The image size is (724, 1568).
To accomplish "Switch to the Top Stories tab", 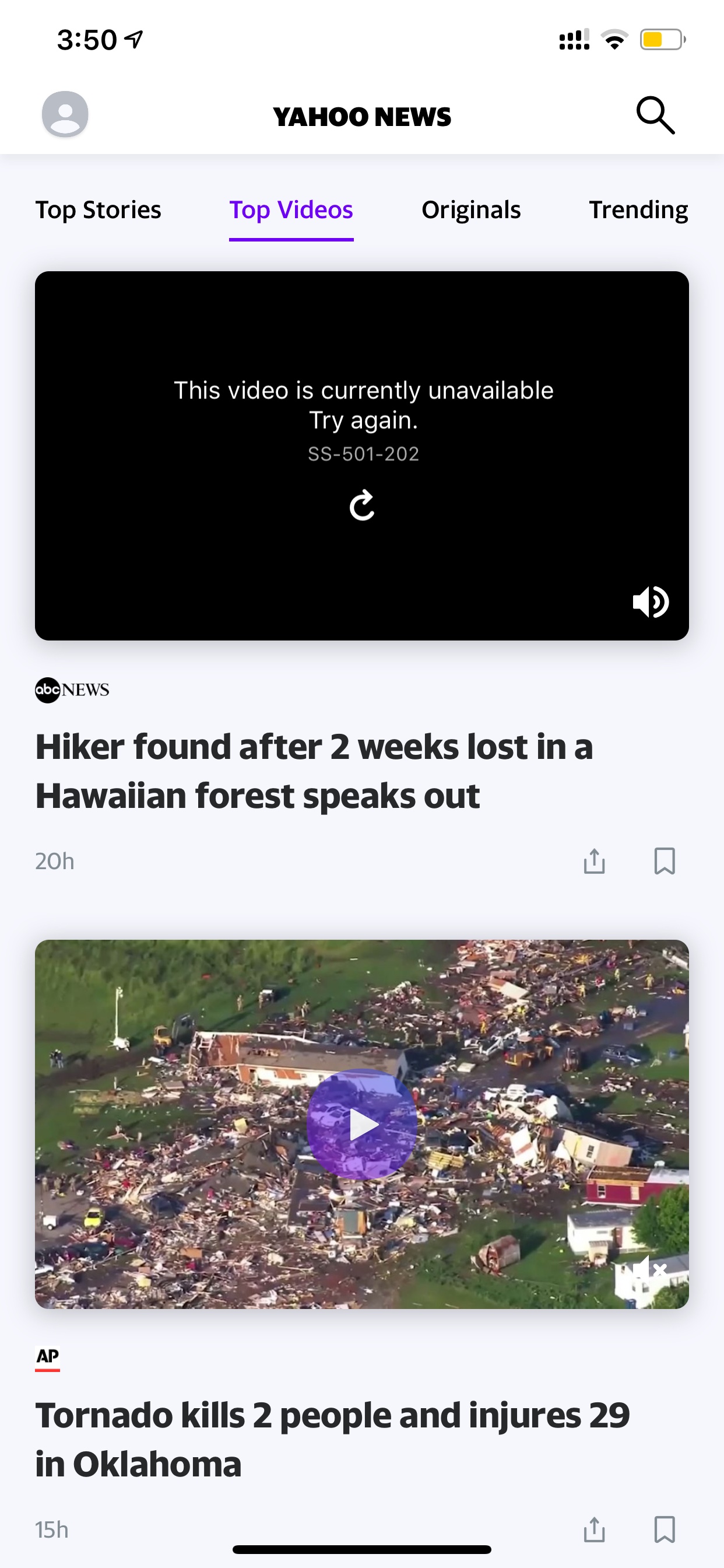I will point(98,210).
